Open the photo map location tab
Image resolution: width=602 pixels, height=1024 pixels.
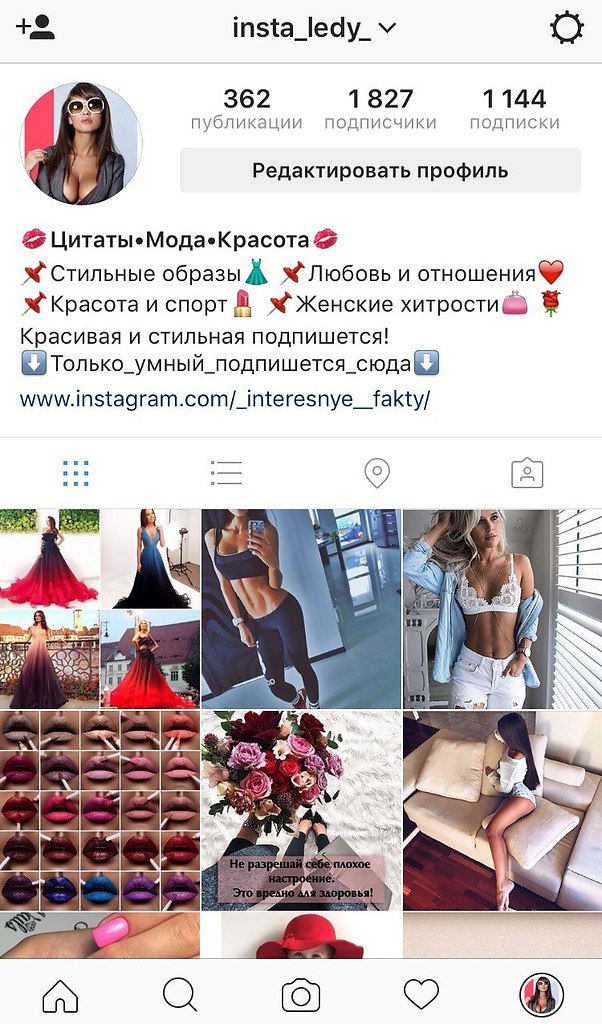(376, 473)
